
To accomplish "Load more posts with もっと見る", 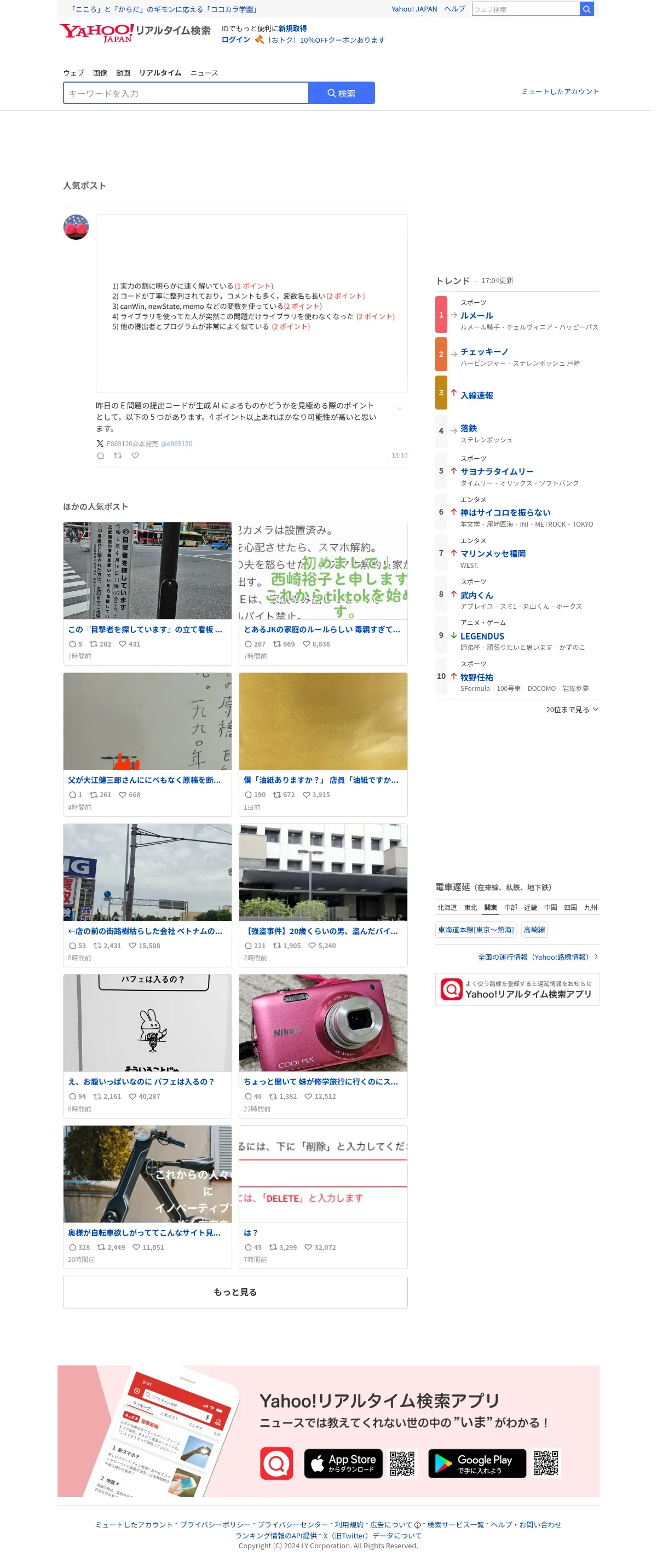I will tap(235, 1292).
